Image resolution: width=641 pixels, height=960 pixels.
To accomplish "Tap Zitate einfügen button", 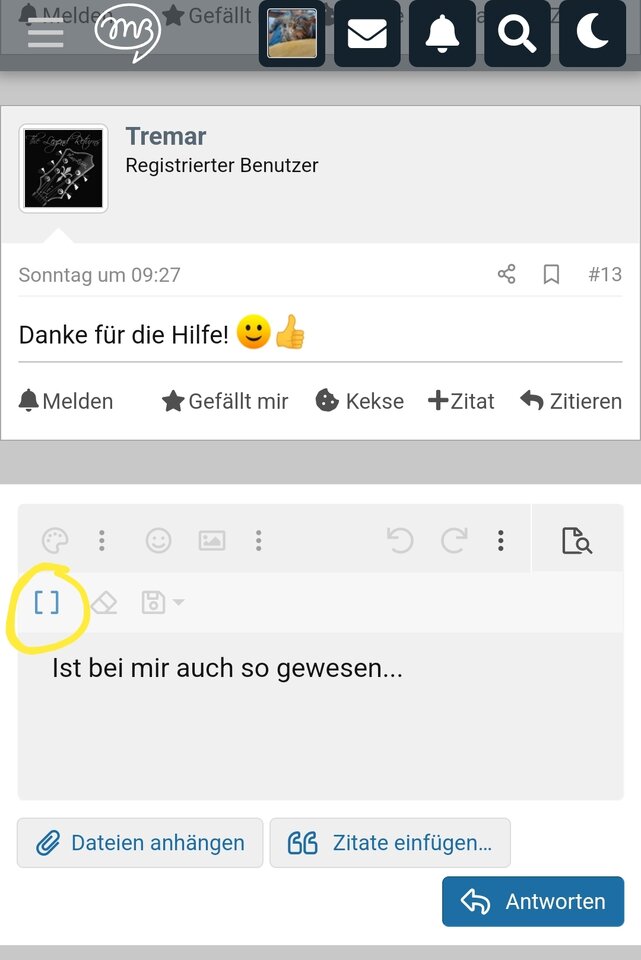I will [390, 843].
